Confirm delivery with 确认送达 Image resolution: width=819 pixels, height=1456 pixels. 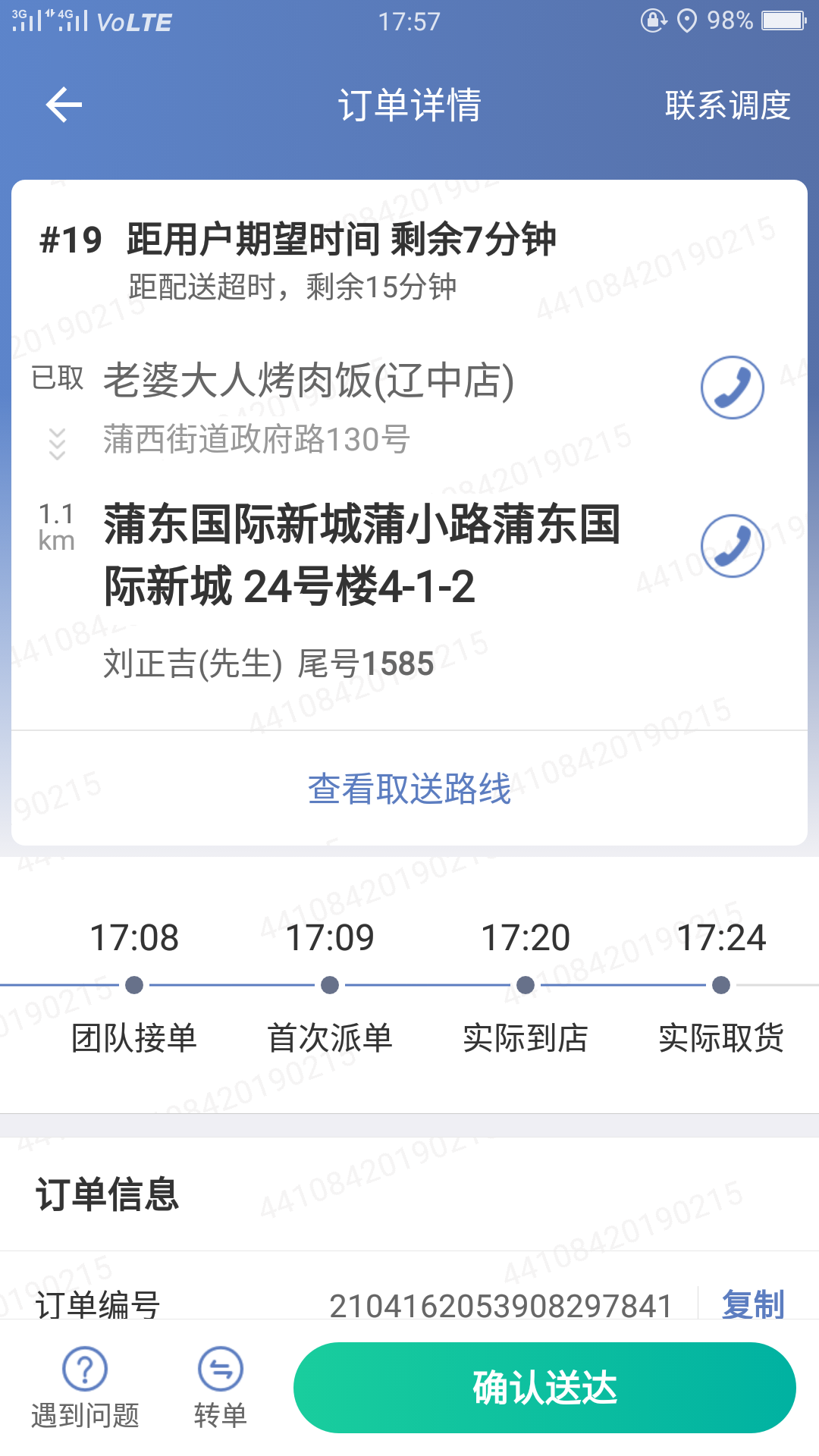point(544,1388)
